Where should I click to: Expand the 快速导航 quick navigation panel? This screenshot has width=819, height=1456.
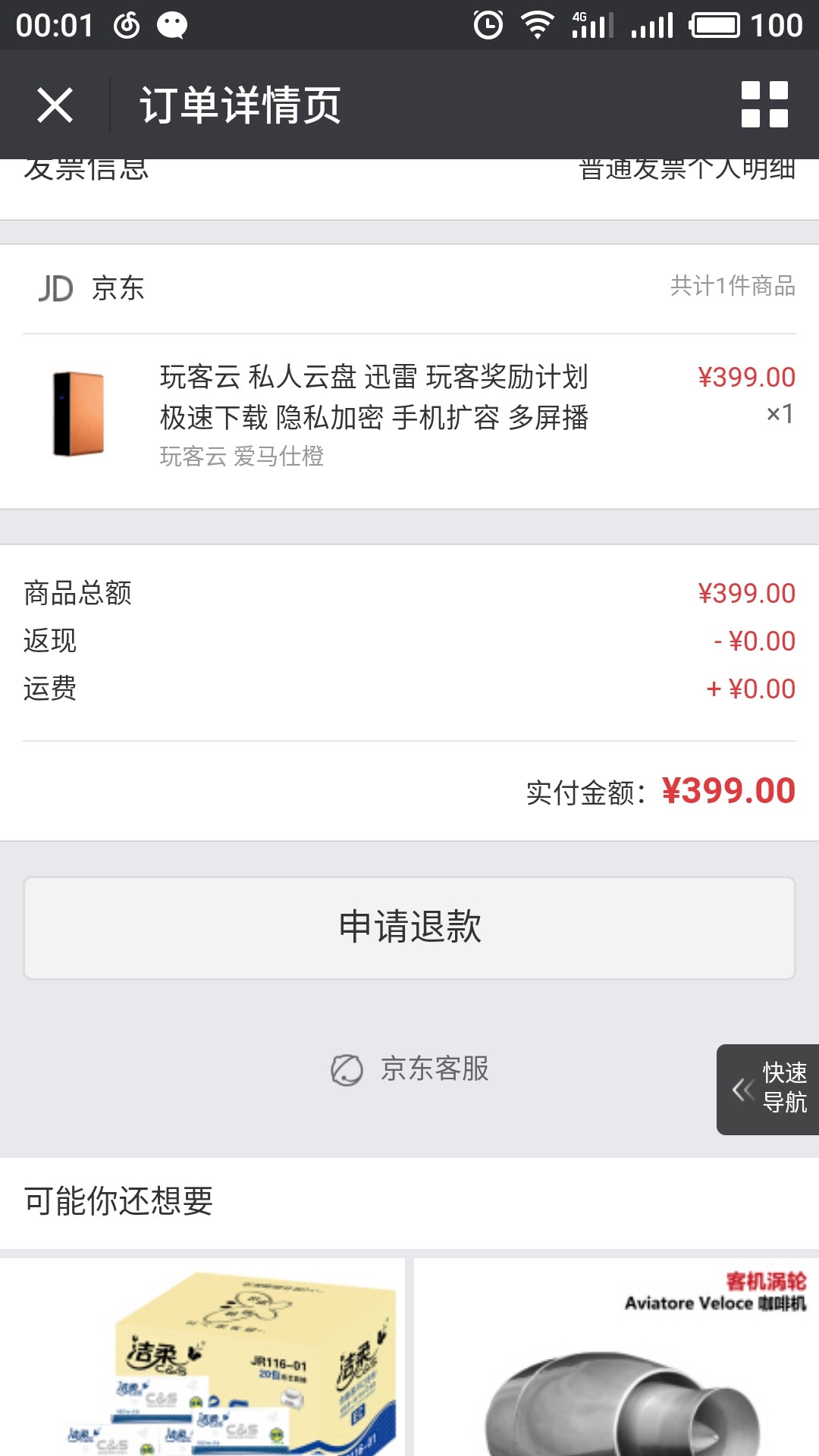tap(768, 1090)
